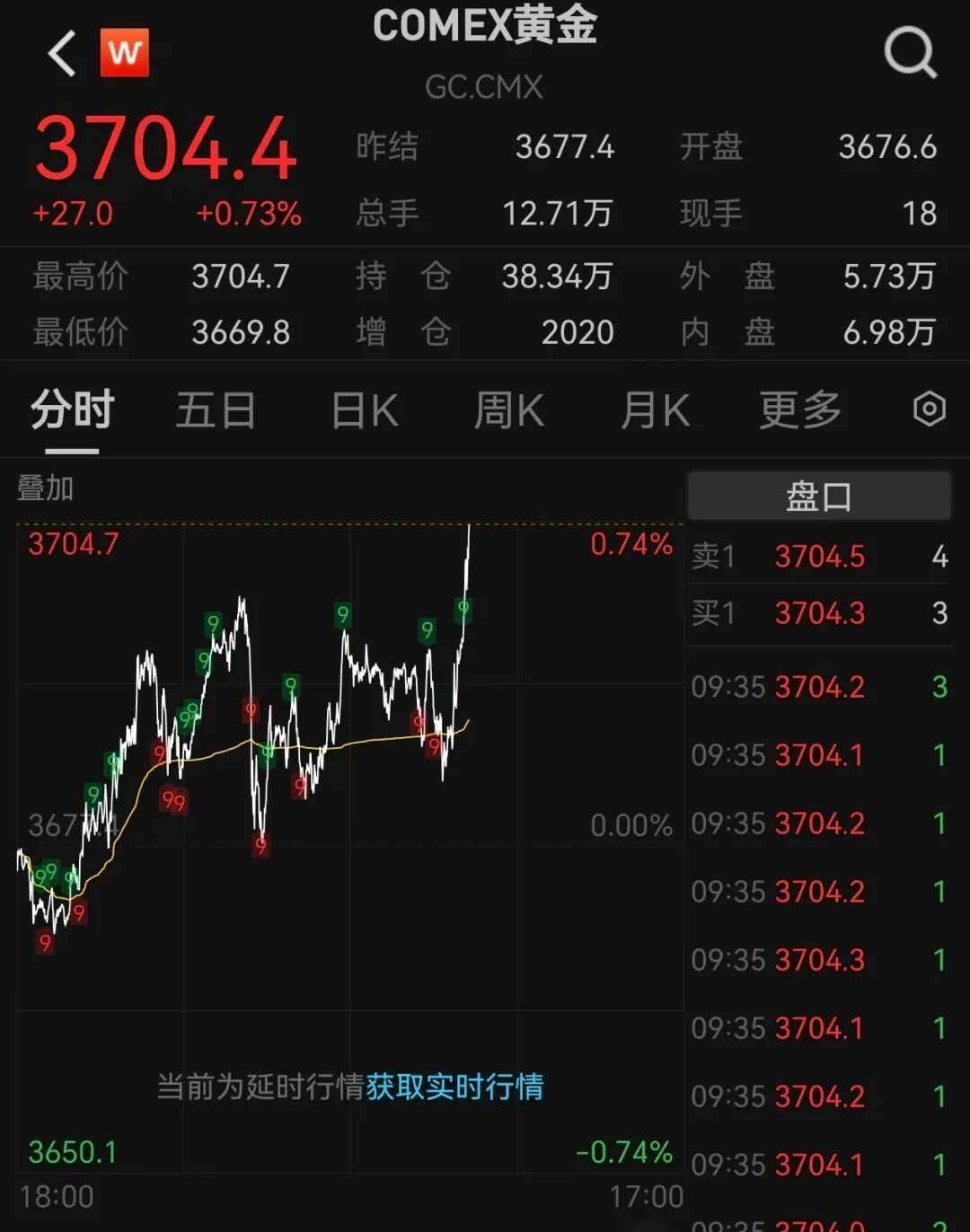Select the 月K chart tab
The width and height of the screenshot is (970, 1232).
point(655,411)
